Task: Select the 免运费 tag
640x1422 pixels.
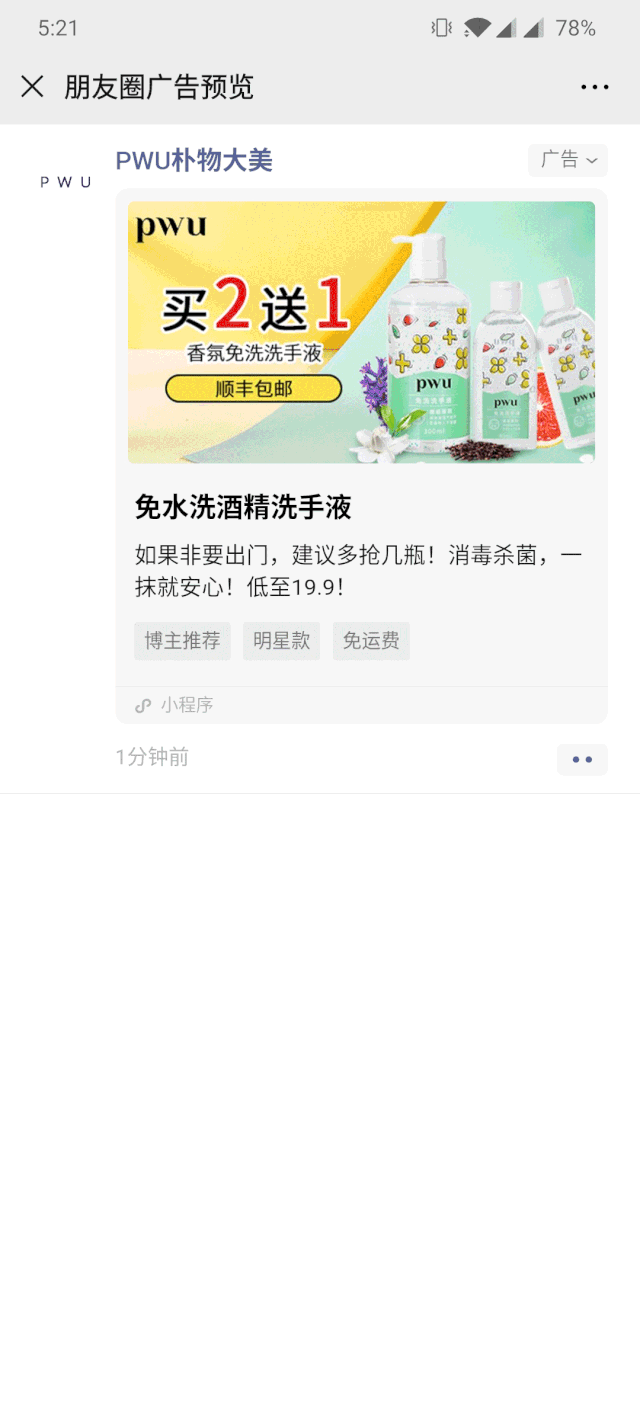Action: pos(371,641)
